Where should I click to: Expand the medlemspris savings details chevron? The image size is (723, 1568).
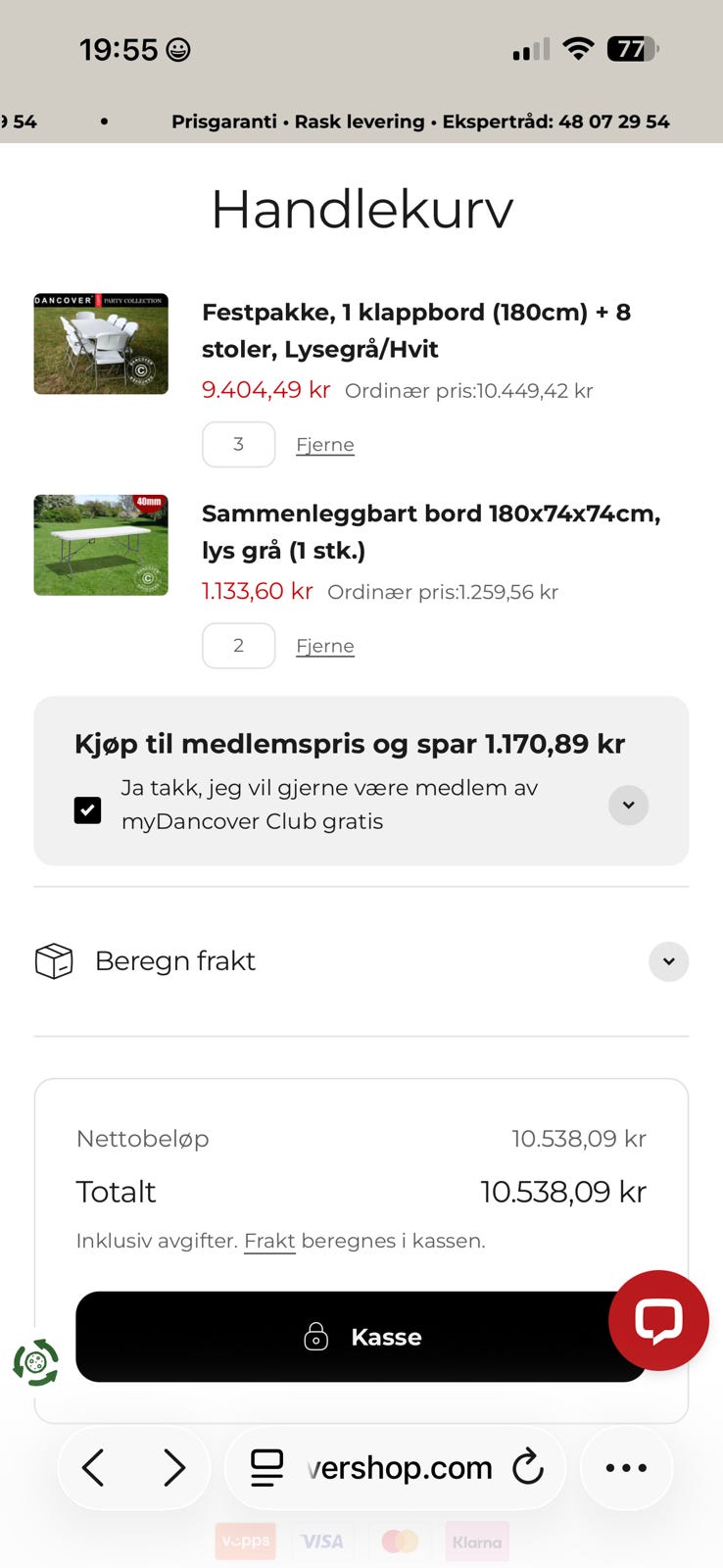pyautogui.click(x=628, y=805)
